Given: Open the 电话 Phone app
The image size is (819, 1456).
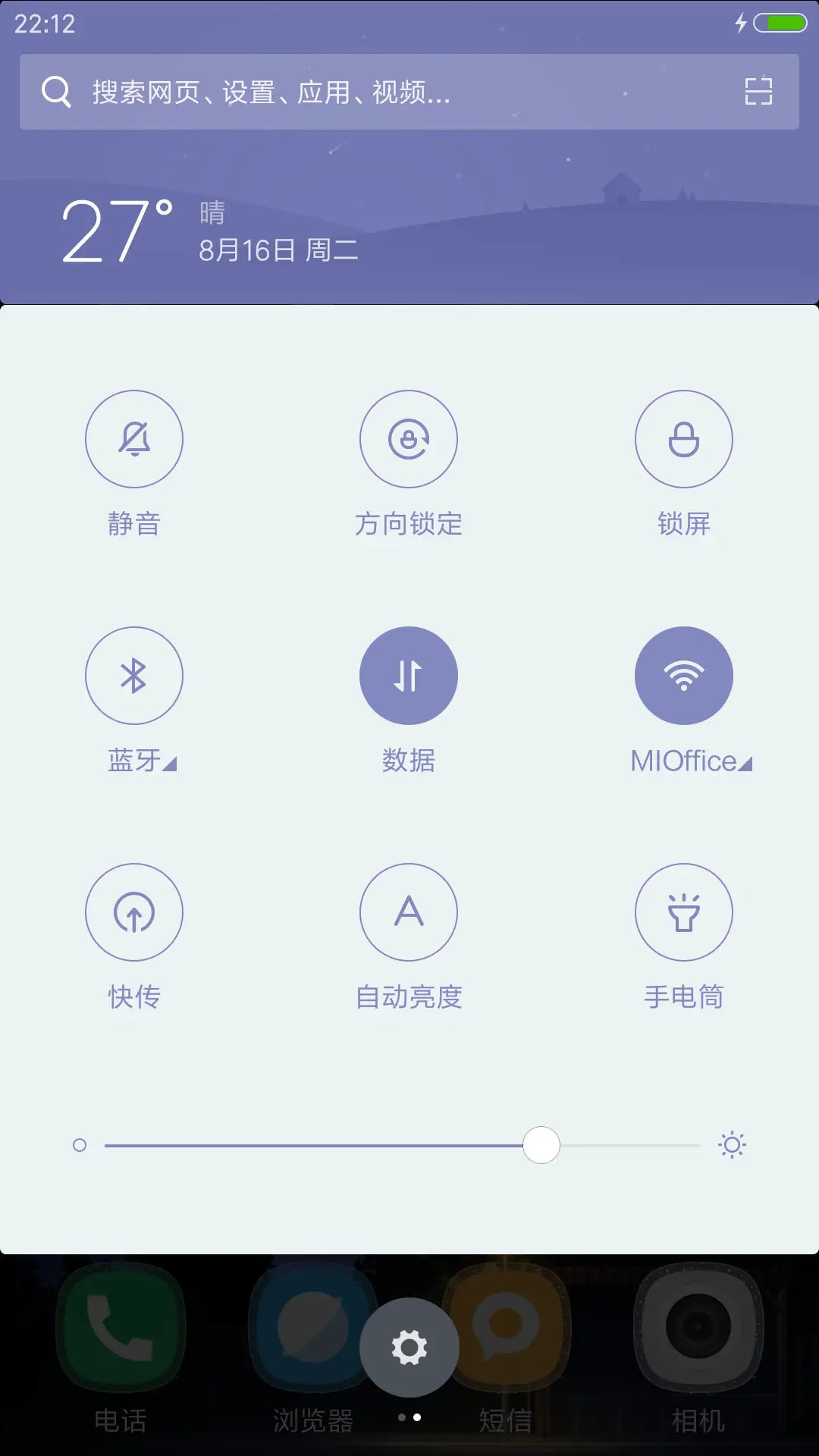Looking at the screenshot, I should pyautogui.click(x=121, y=1327).
